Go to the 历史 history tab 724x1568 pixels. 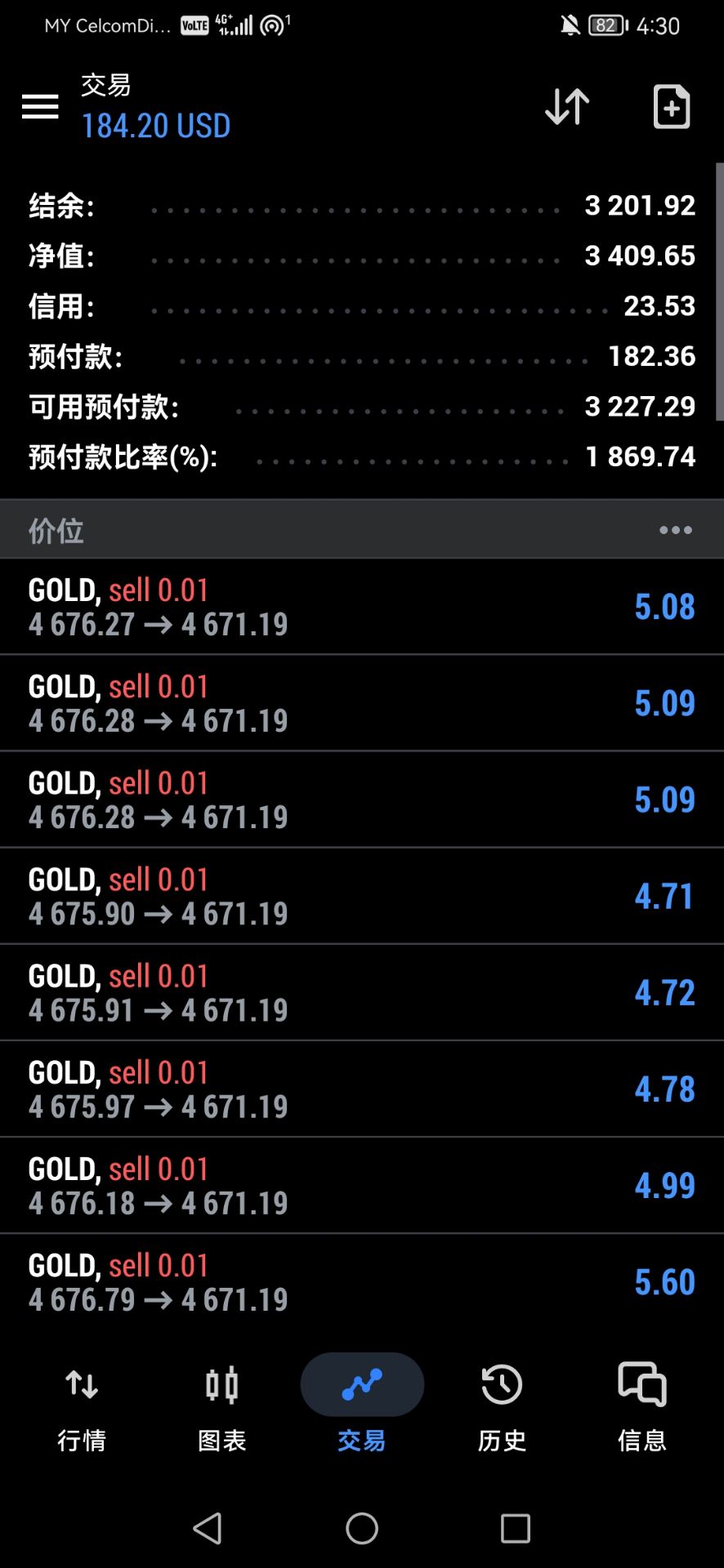(x=502, y=1408)
